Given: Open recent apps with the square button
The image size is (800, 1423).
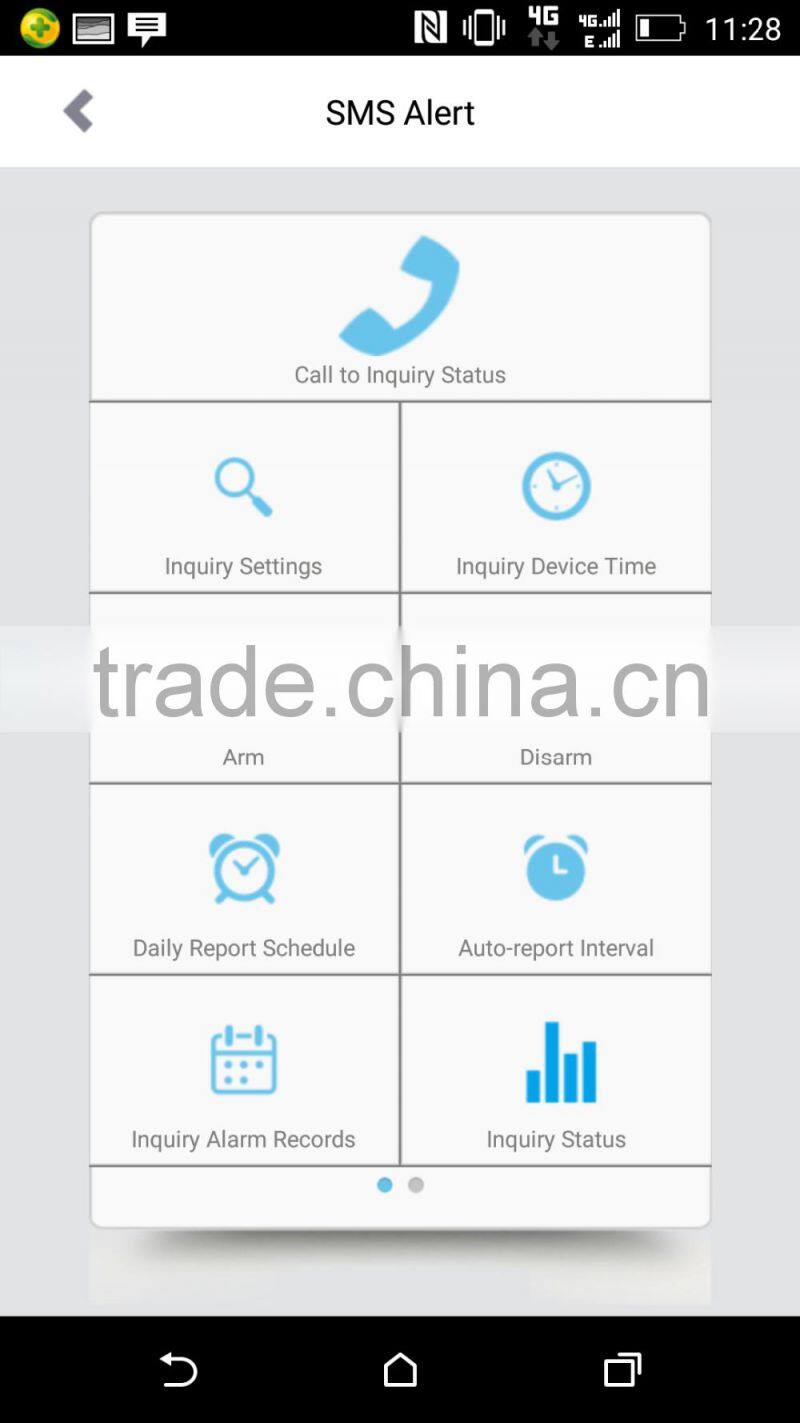Looking at the screenshot, I should tap(623, 1371).
